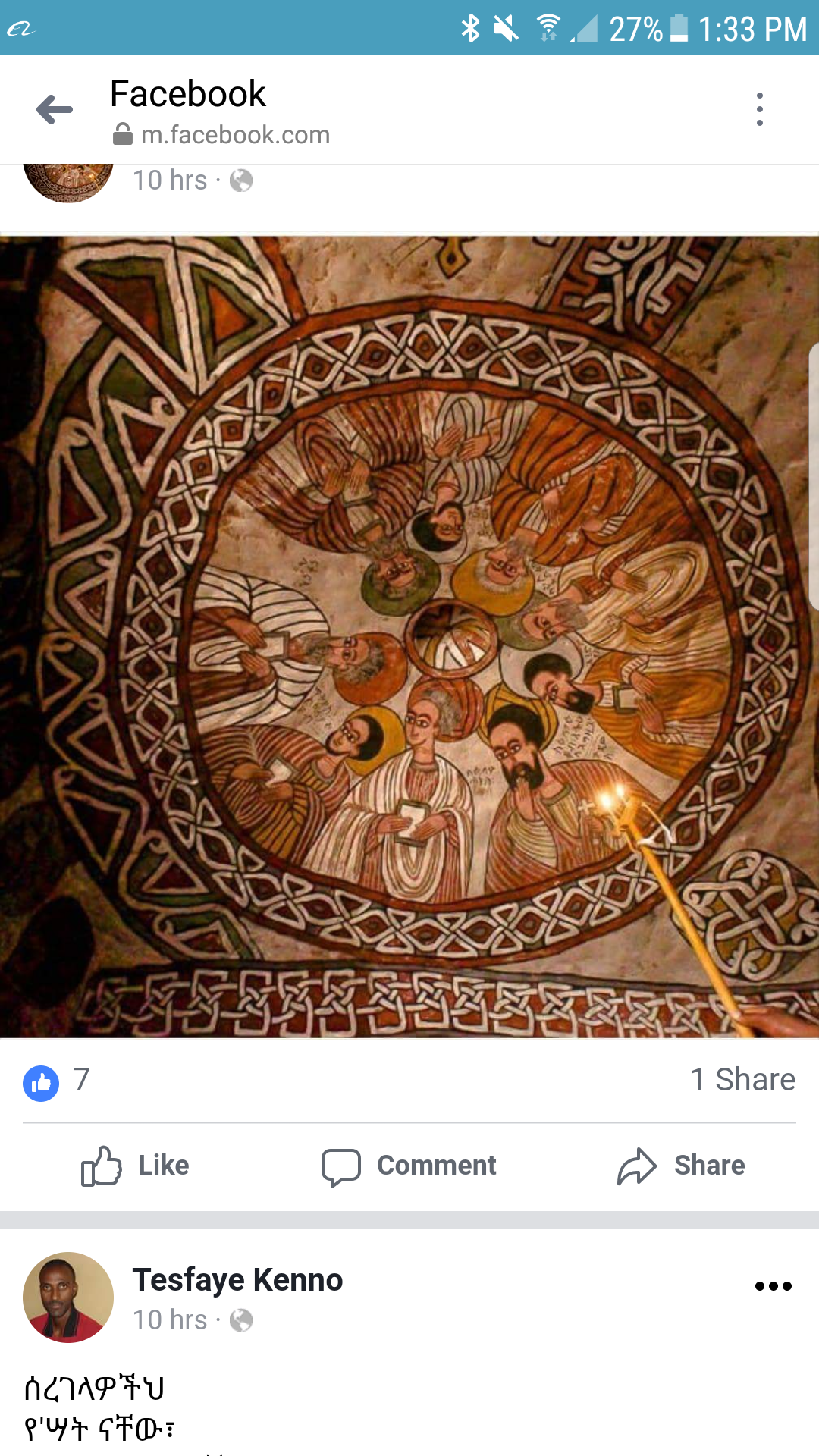Open the browser overflow menu
The image size is (819, 1456).
pyautogui.click(x=759, y=110)
